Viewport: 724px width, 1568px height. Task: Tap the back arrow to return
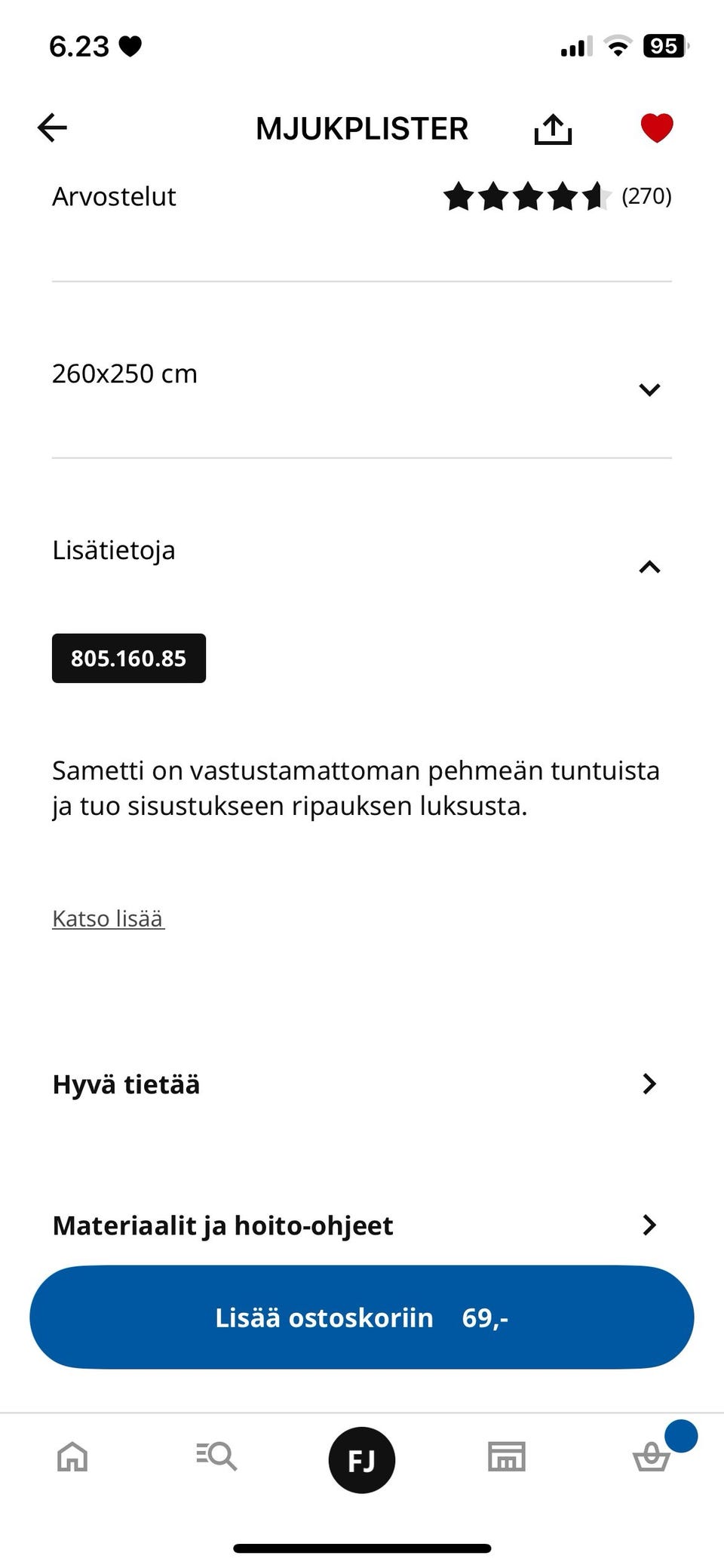(x=51, y=127)
